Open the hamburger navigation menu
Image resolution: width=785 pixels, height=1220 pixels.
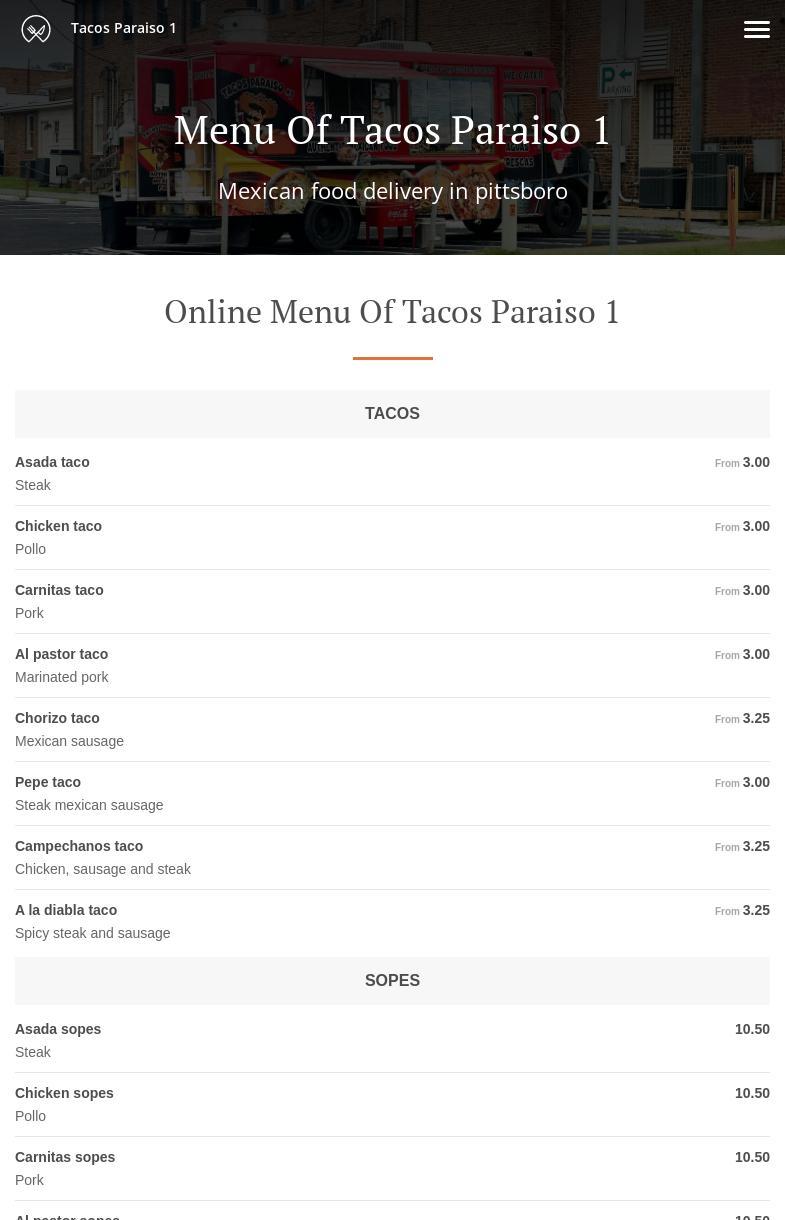pos(756,29)
